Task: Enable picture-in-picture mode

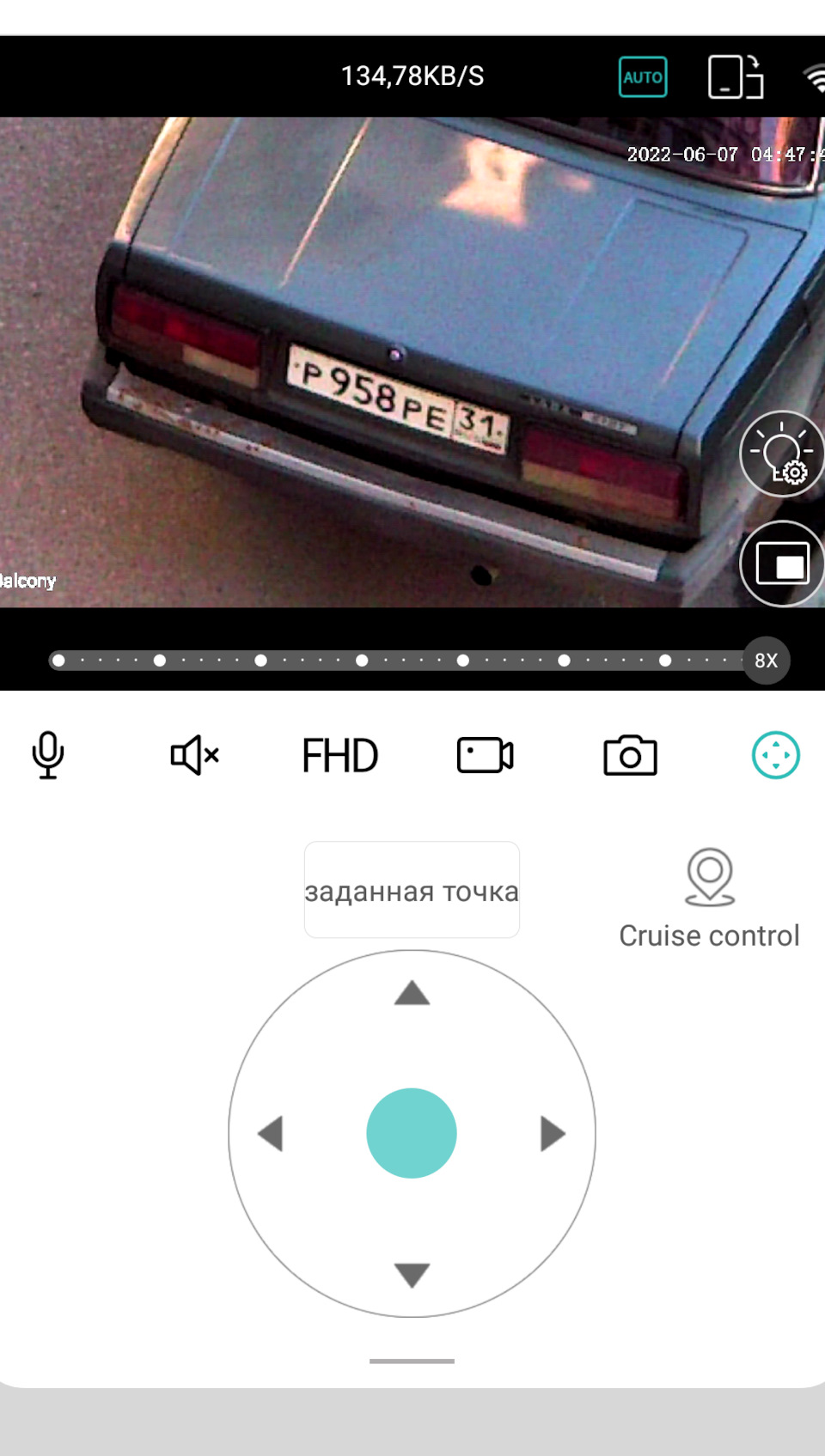Action: (x=781, y=564)
